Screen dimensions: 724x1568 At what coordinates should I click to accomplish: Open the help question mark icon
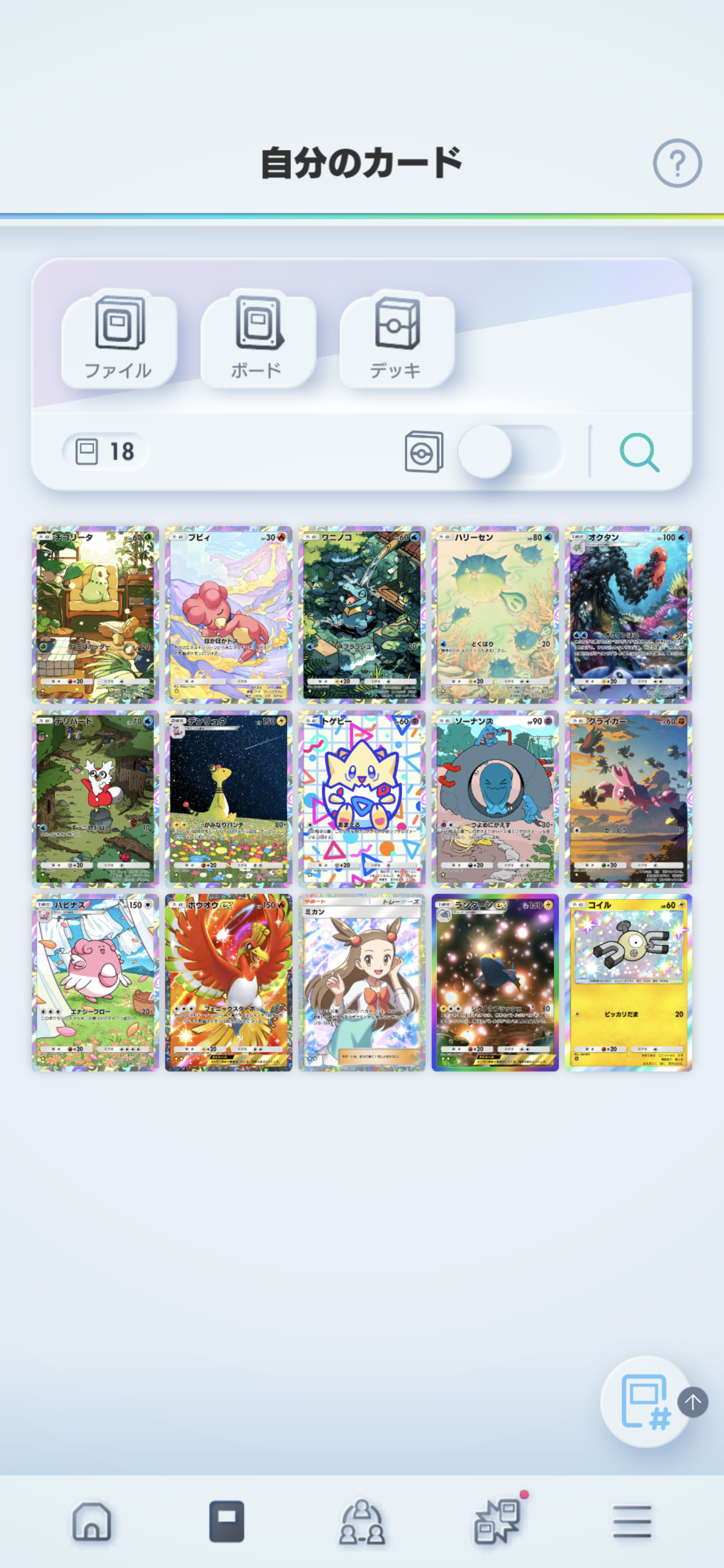click(677, 163)
